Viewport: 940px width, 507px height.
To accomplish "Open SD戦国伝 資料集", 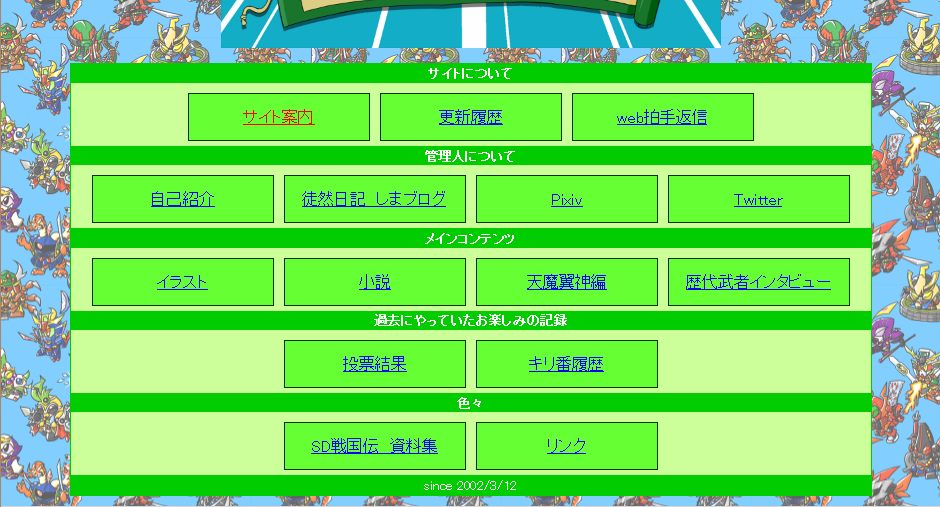I will pos(374,446).
